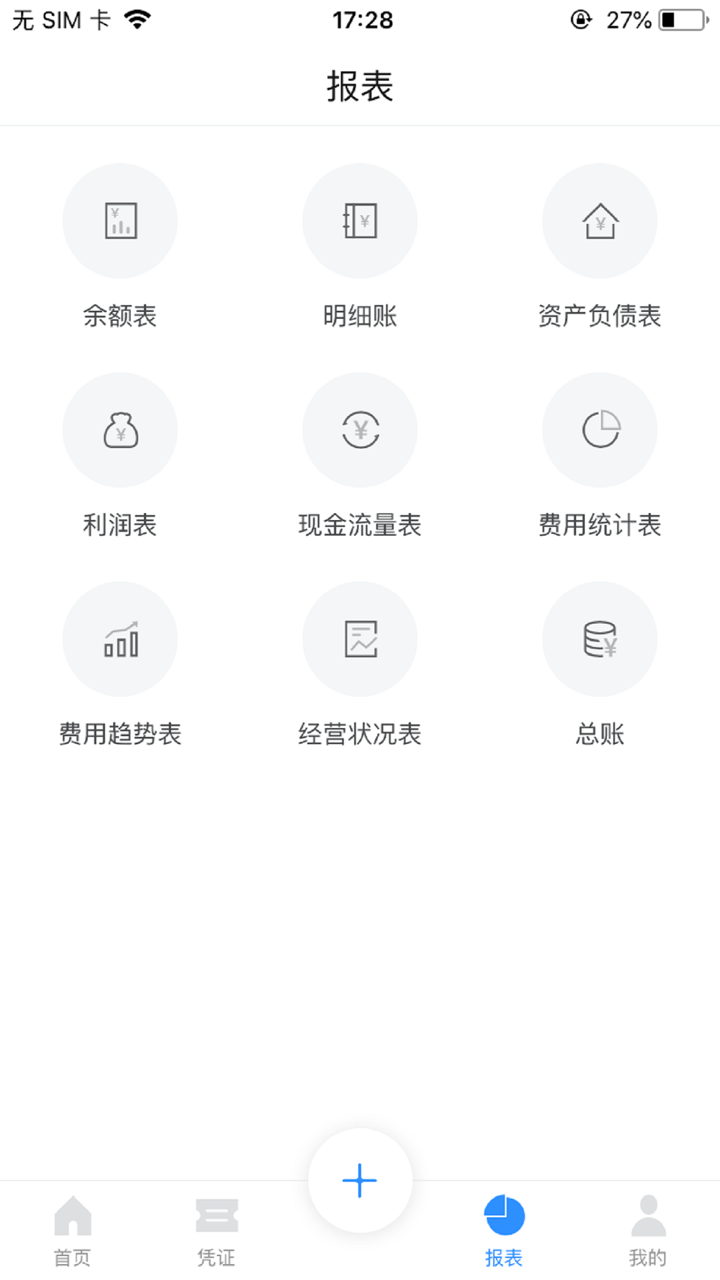Open the 经营状况表 operating status icon
The width and height of the screenshot is (720, 1280).
pyautogui.click(x=360, y=638)
